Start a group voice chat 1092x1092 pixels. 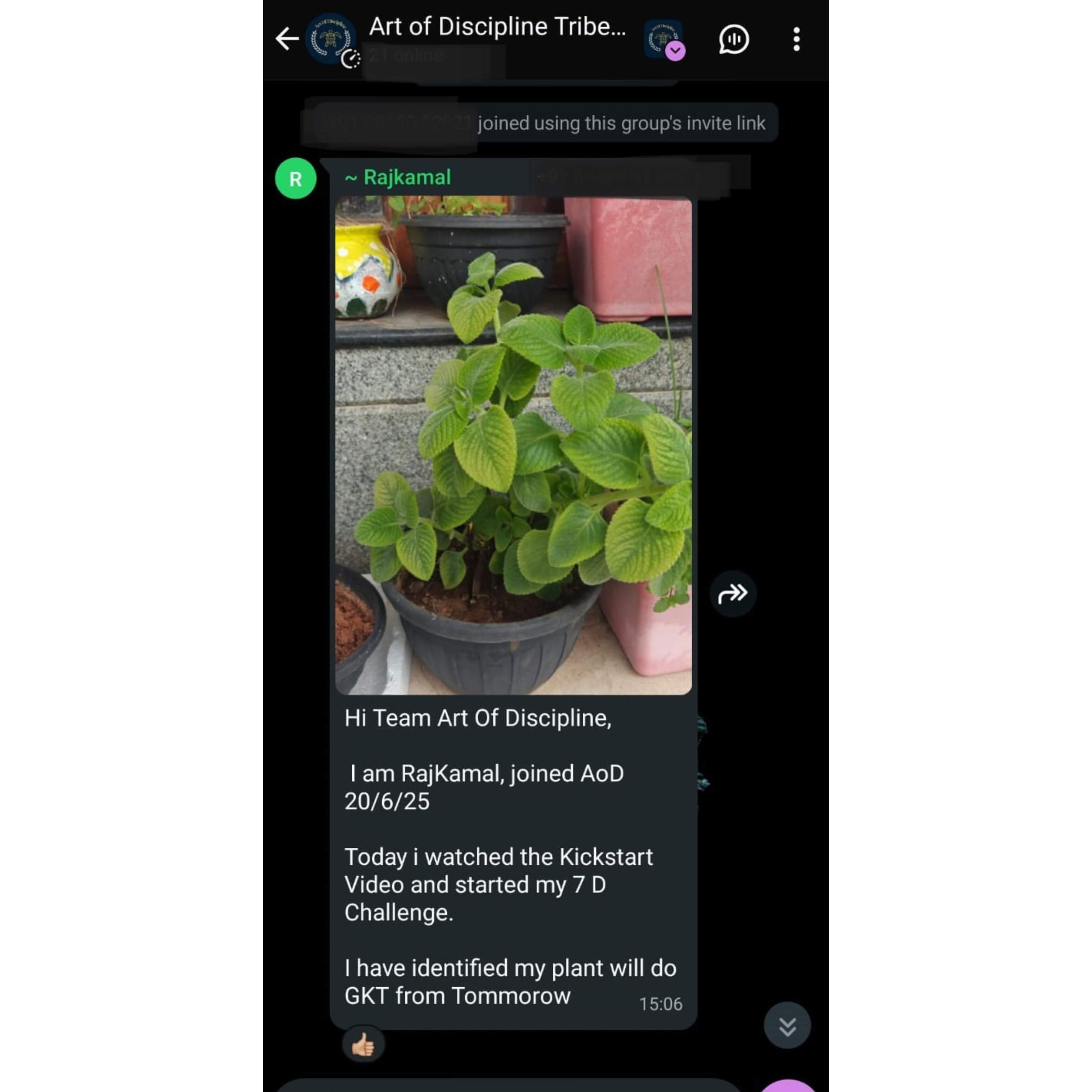pos(733,39)
